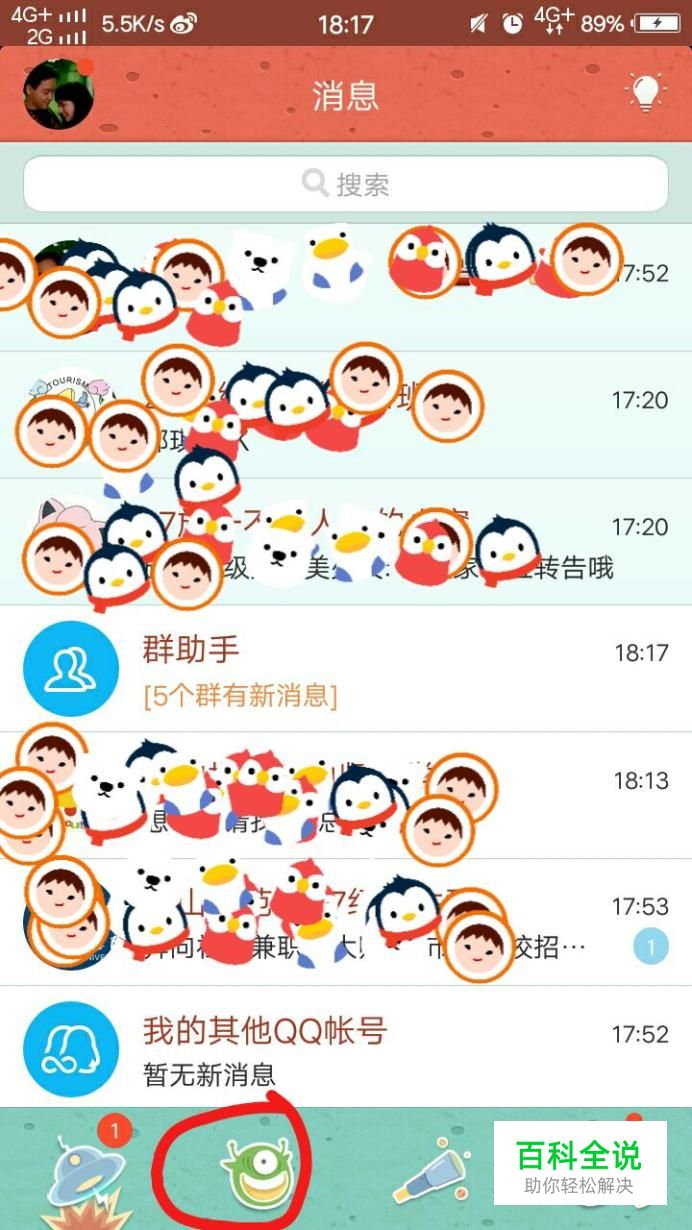
Task: Open the 搜索 search box
Action: [345, 184]
